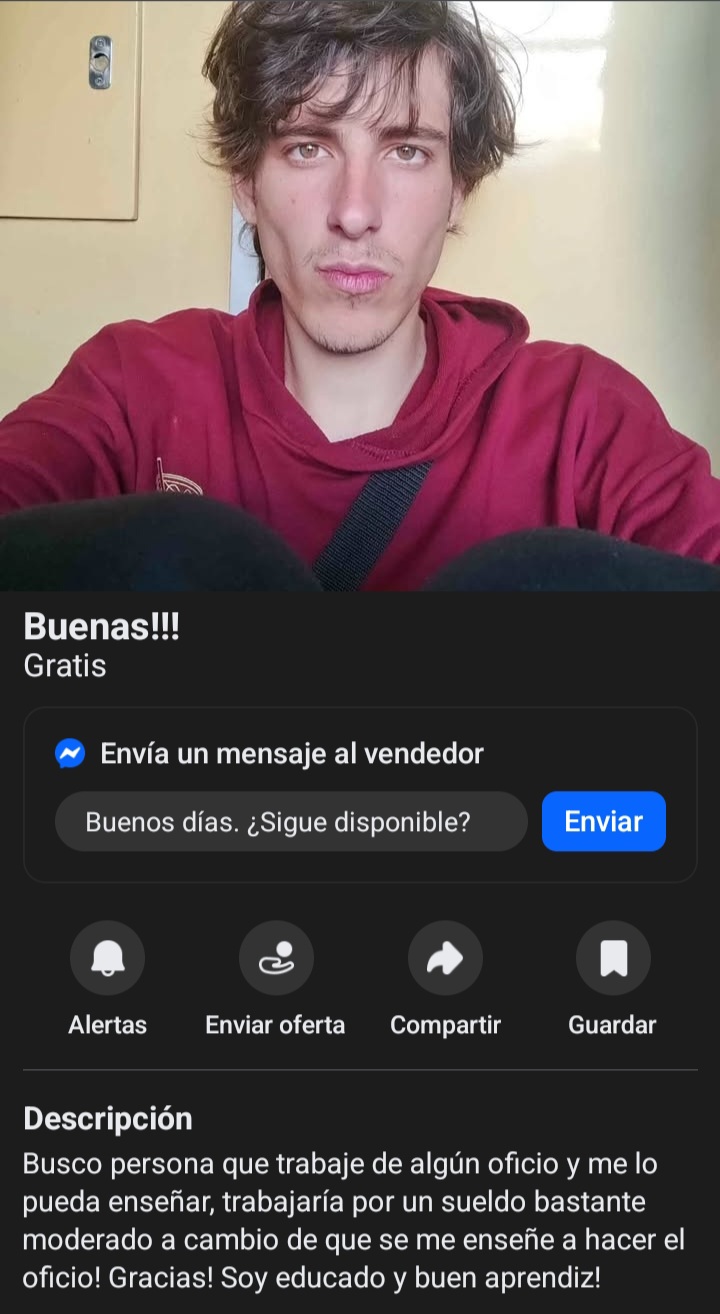Save the listing with Guardar
This screenshot has width=720, height=1314.
coord(613,959)
